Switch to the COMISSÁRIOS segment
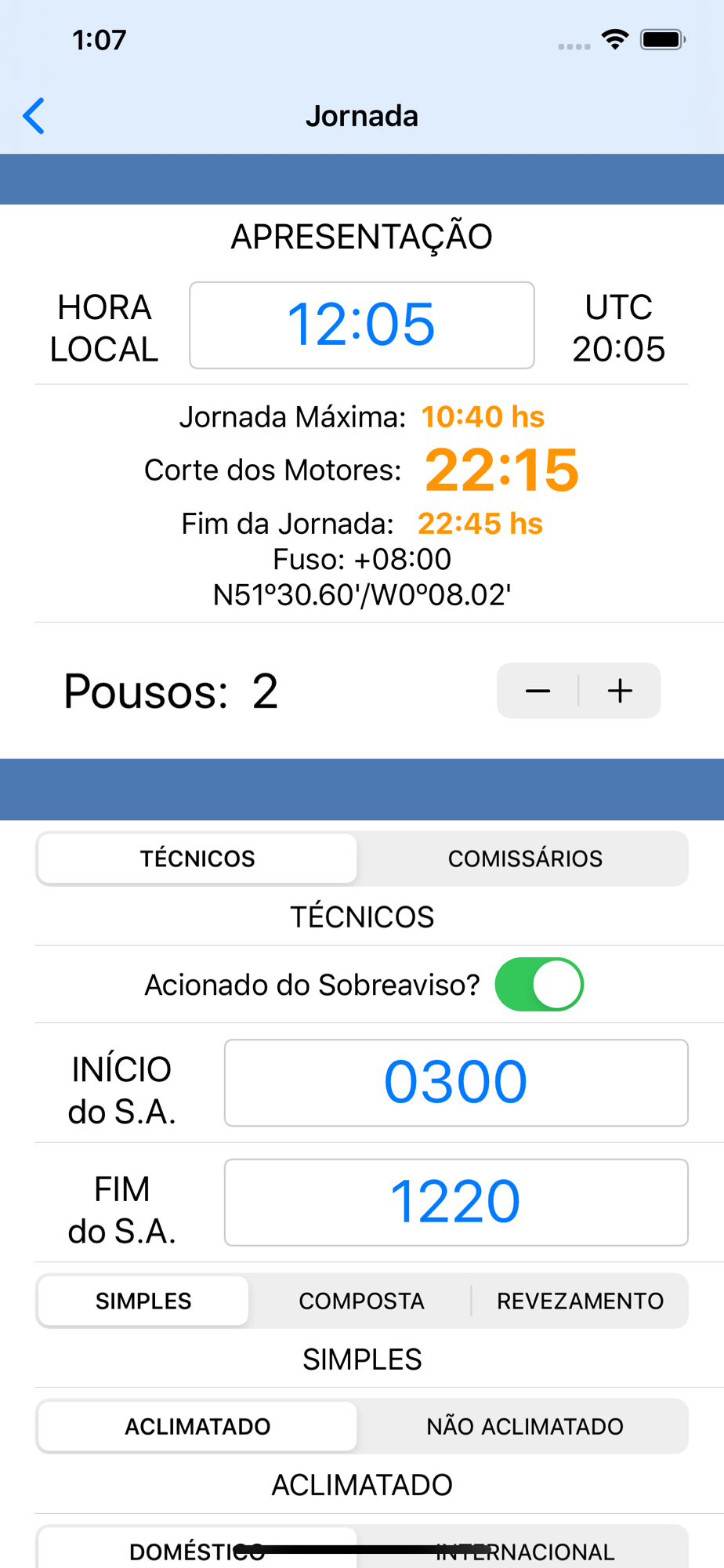Screen dimensions: 724x1568 coord(525,858)
